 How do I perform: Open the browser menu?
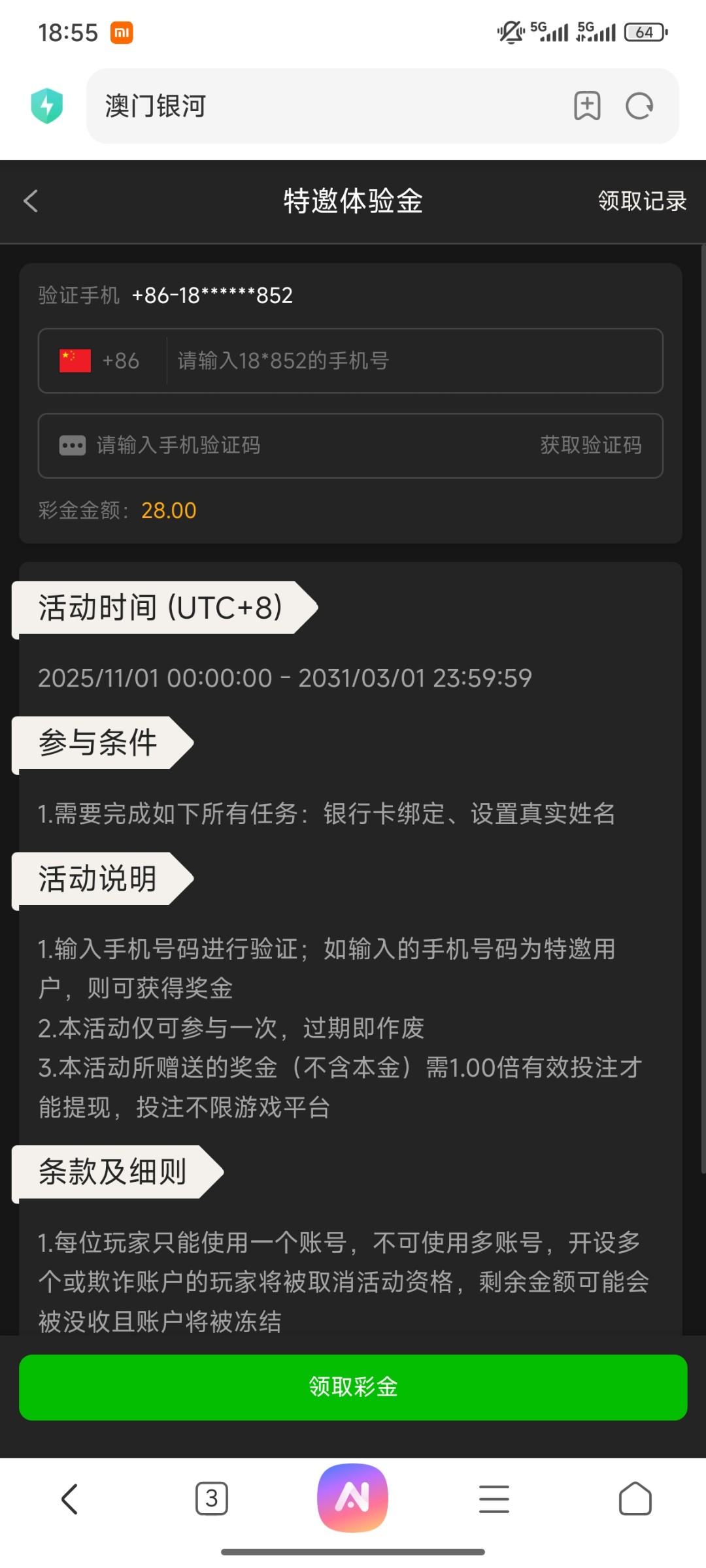[x=494, y=1498]
